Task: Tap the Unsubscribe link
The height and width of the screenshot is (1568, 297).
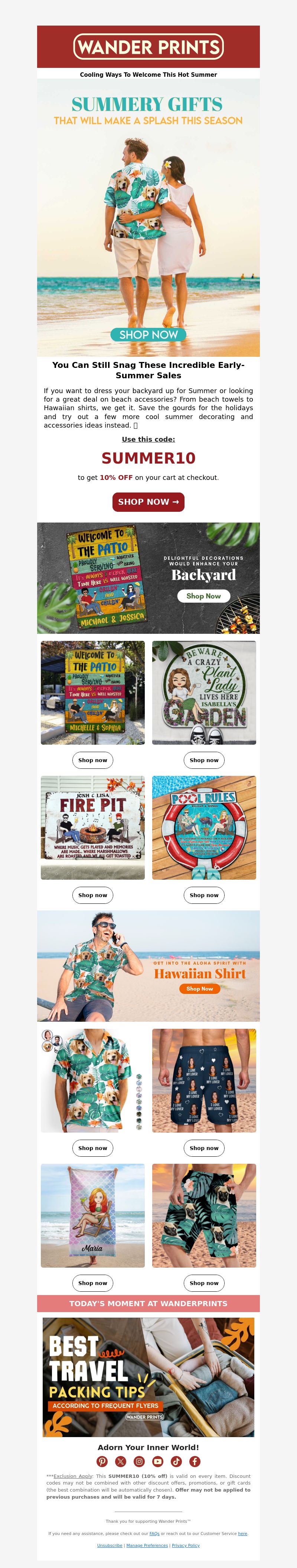Action: pos(110,1545)
